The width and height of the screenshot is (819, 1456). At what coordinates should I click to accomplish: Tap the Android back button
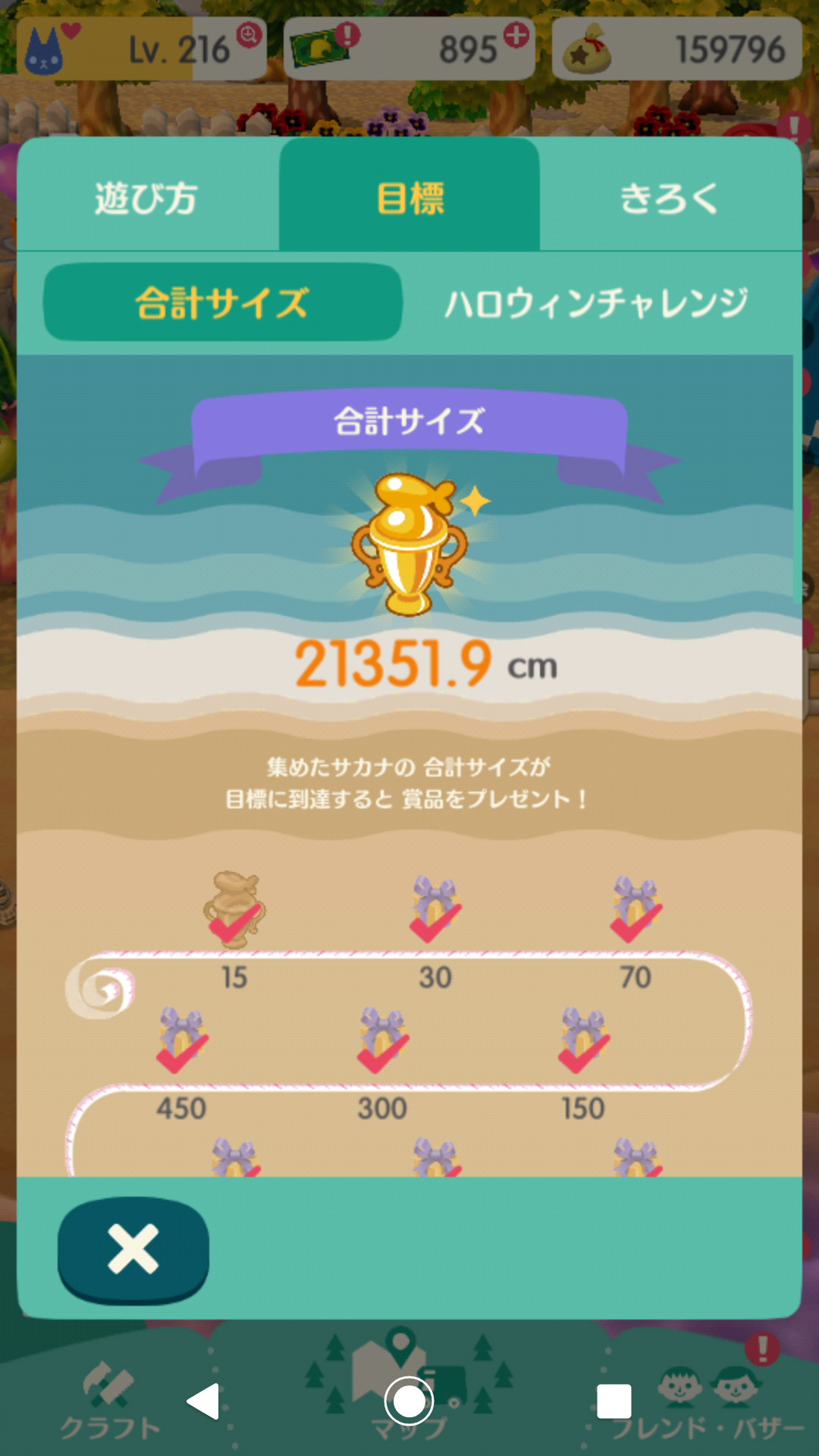click(x=204, y=1401)
